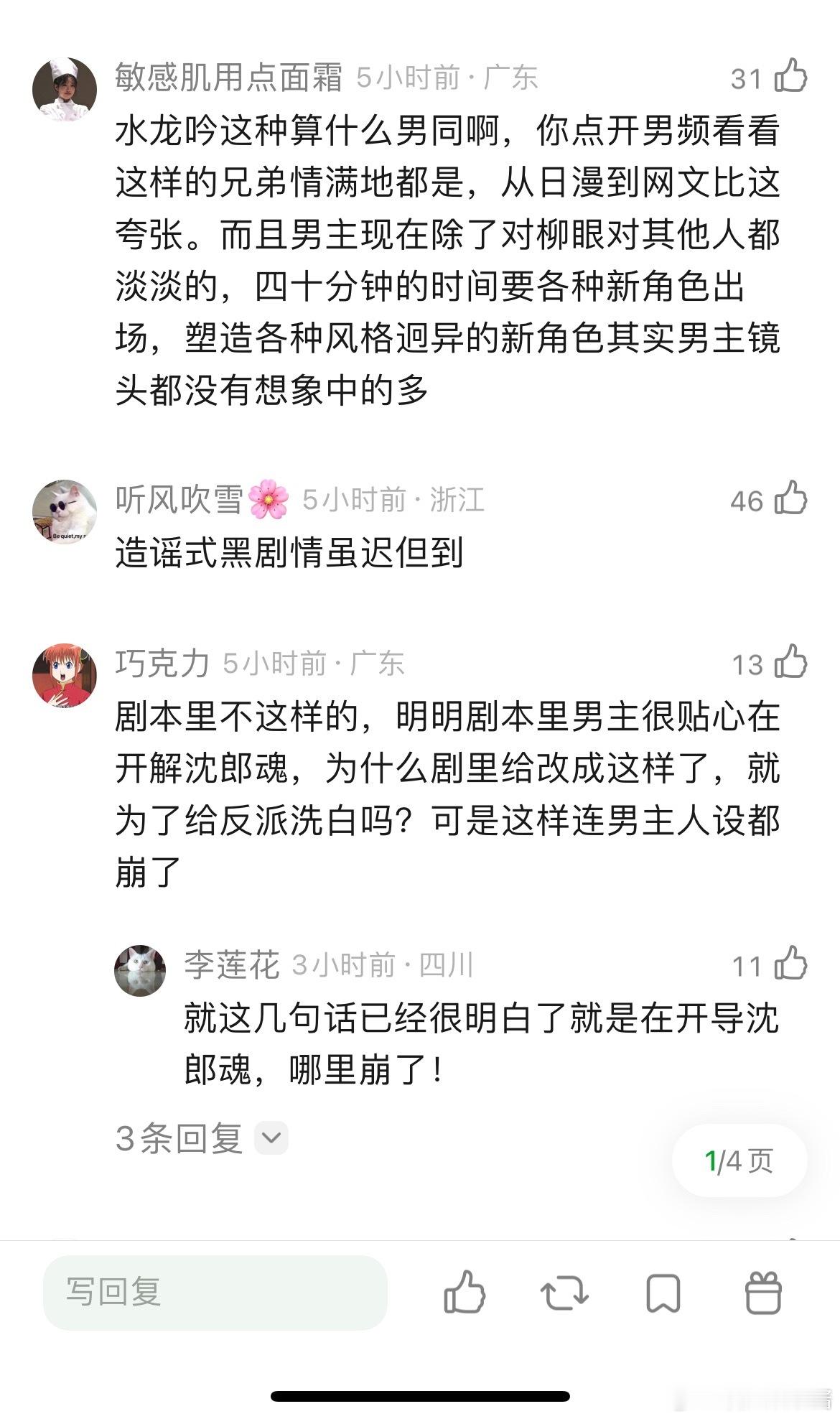Like the comment by 敏感肌用点面霜
Image resolution: width=840 pixels, height=1419 pixels.
click(790, 76)
